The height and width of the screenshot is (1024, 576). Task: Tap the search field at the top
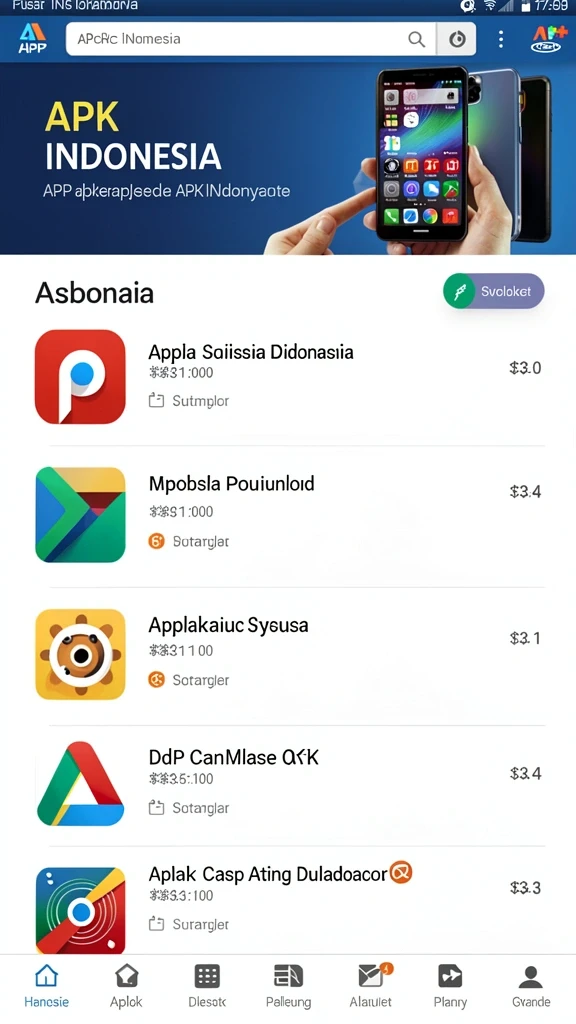(251, 39)
